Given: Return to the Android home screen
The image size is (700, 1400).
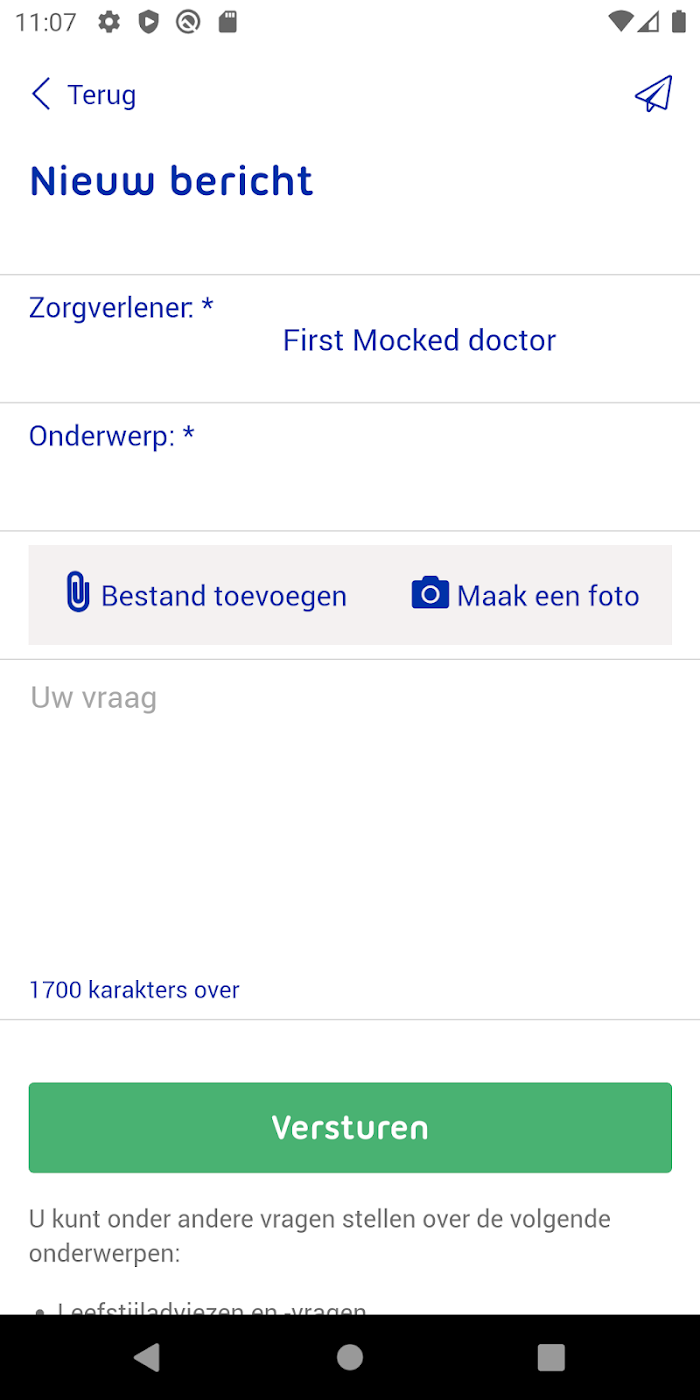Looking at the screenshot, I should (x=350, y=1357).
